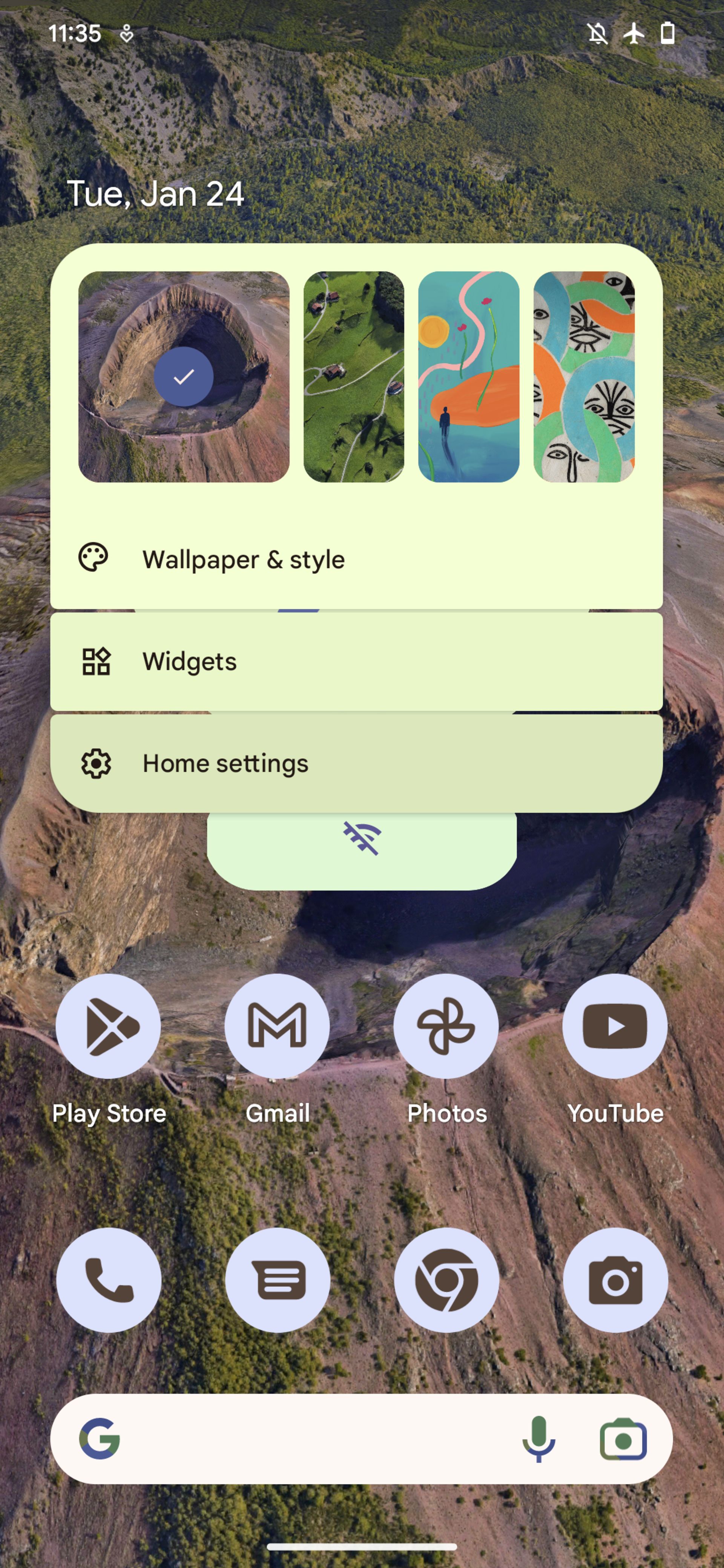This screenshot has width=724, height=1568.
Task: Launch YouTube
Action: (x=614, y=1026)
